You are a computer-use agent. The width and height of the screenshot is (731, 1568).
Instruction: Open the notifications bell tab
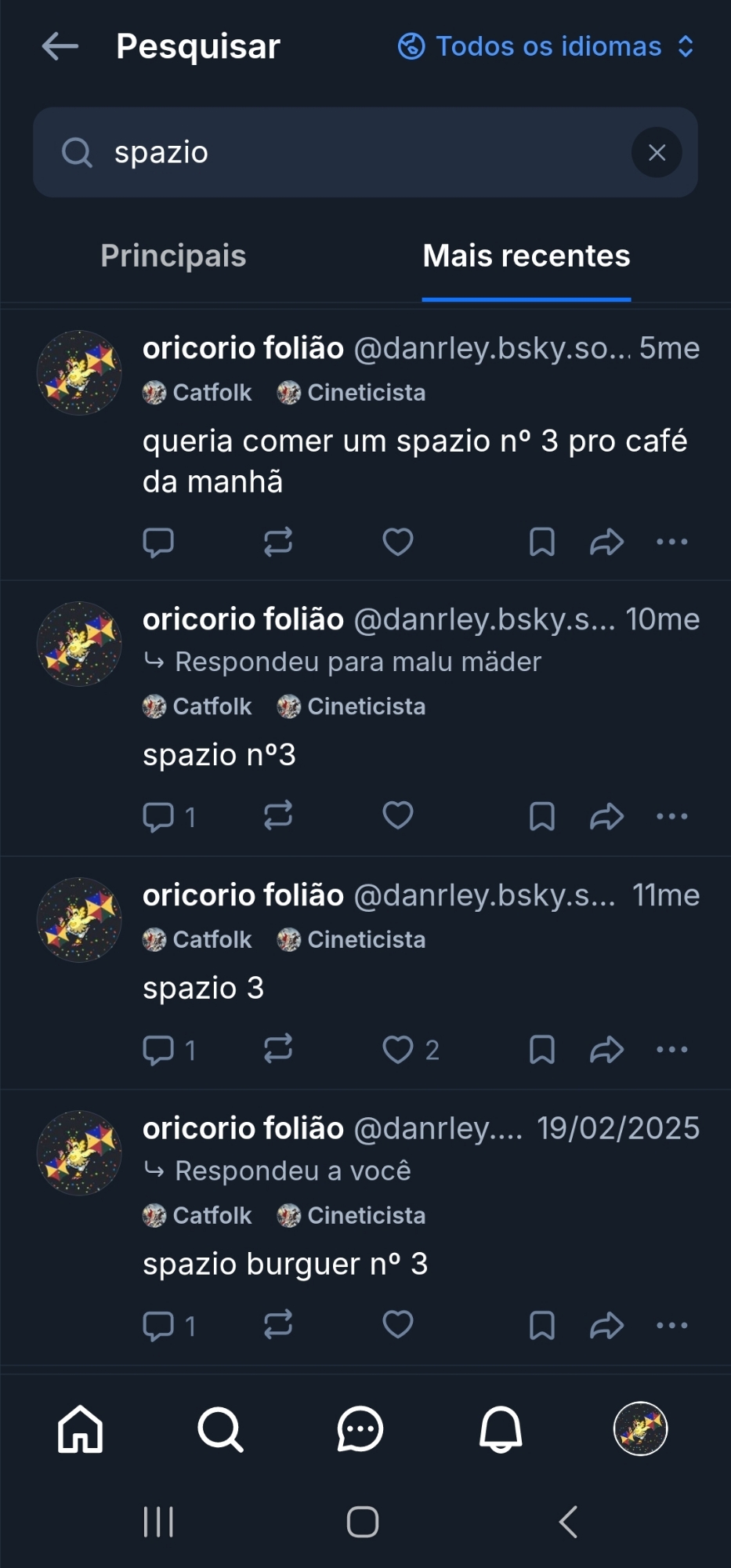click(x=500, y=1428)
